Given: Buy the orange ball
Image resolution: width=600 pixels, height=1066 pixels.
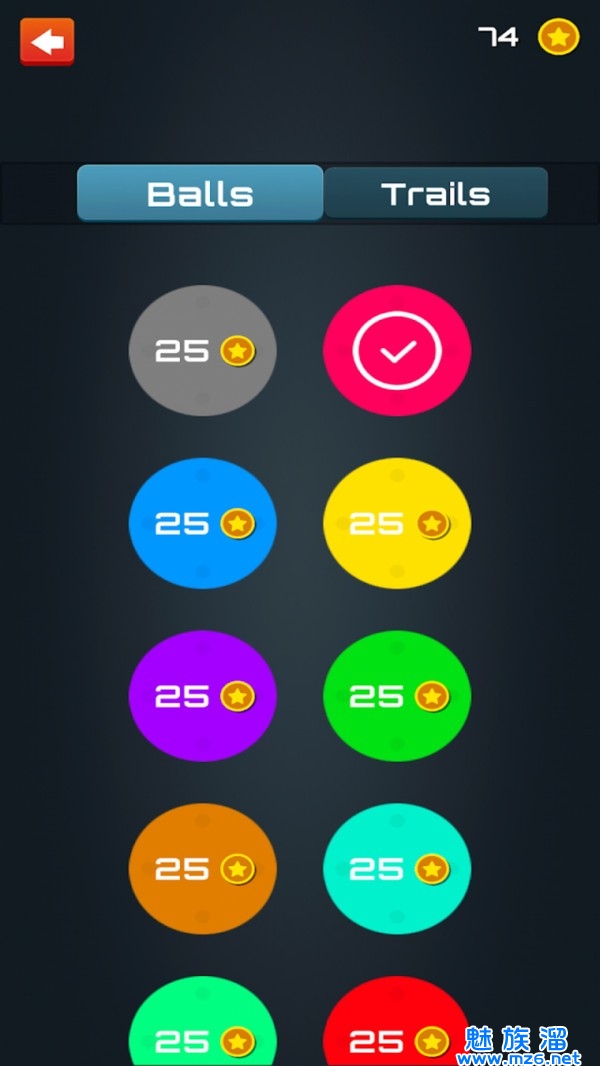Looking at the screenshot, I should (203, 869).
